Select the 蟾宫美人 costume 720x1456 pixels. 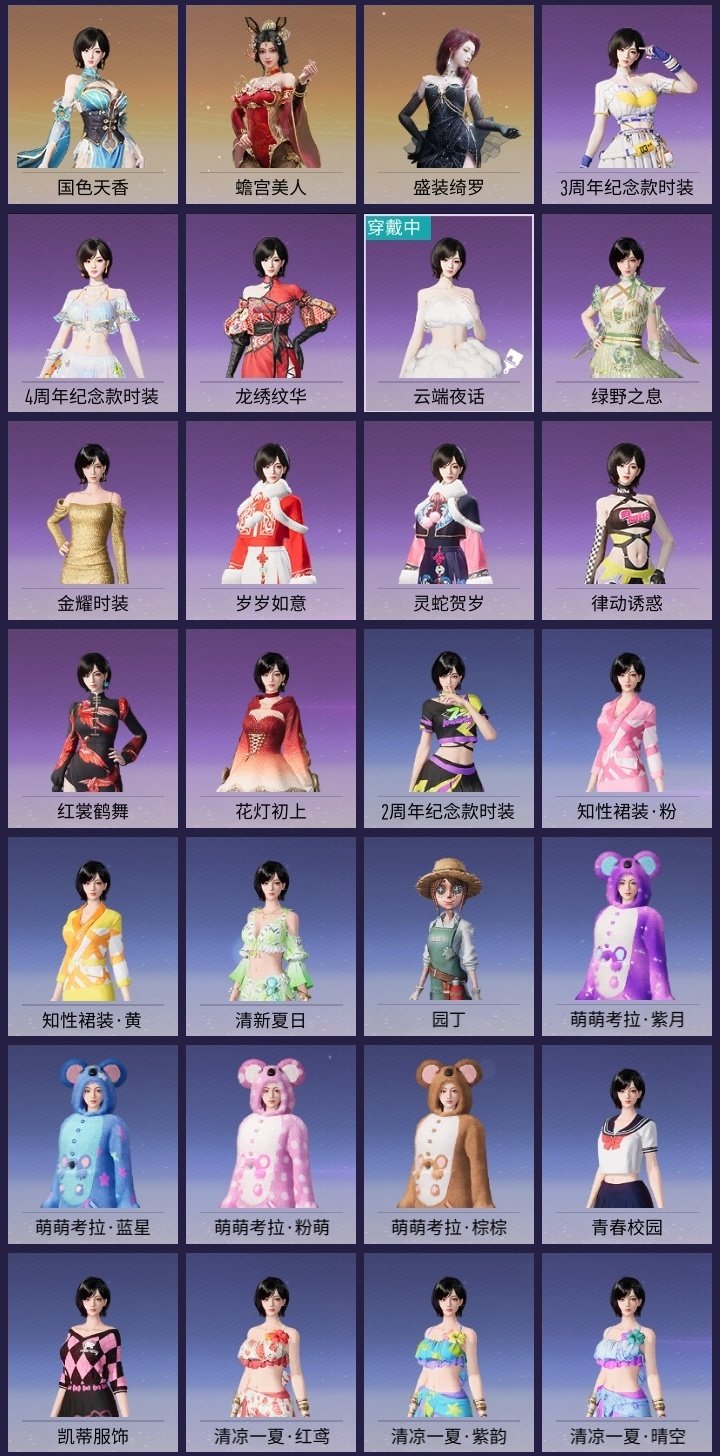[x=270, y=100]
